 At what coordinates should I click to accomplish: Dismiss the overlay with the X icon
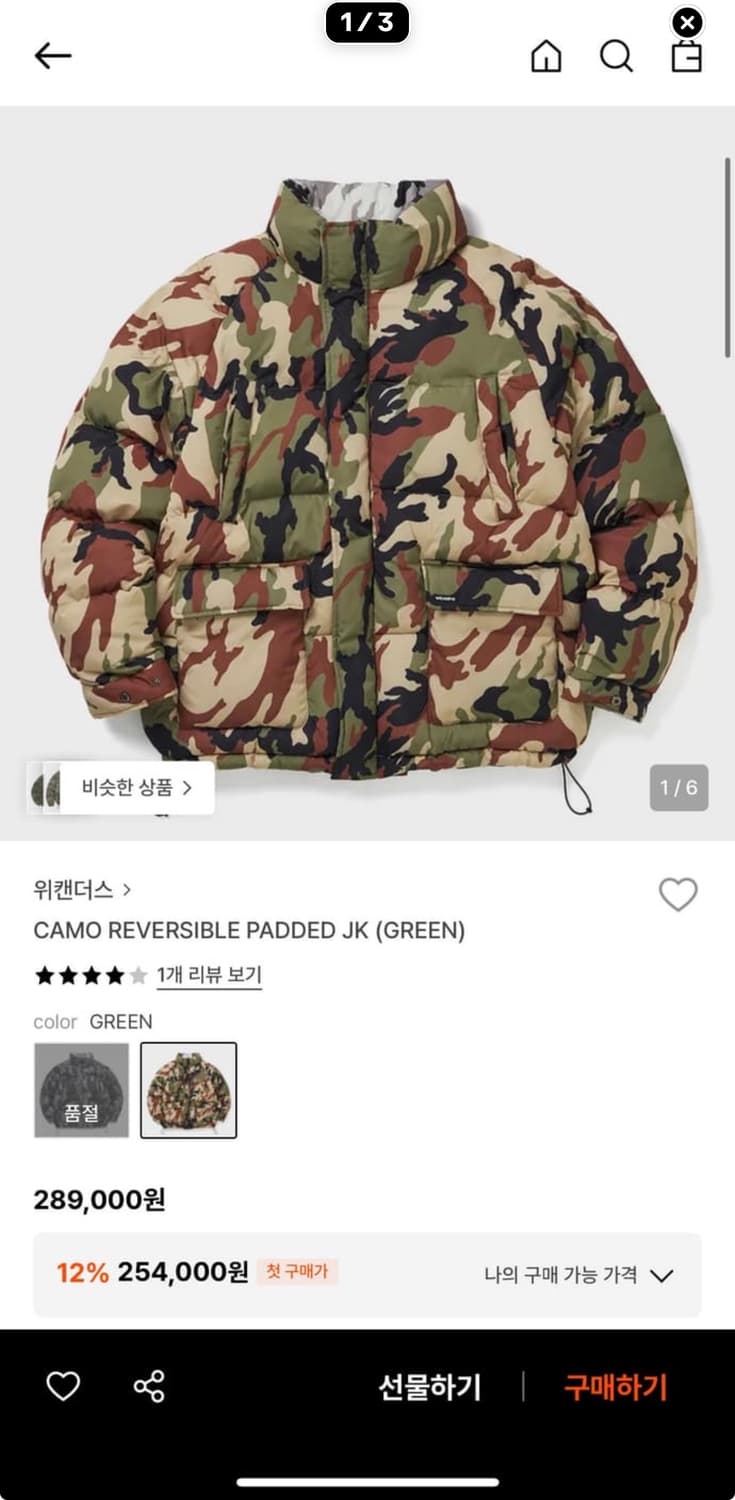(x=684, y=25)
